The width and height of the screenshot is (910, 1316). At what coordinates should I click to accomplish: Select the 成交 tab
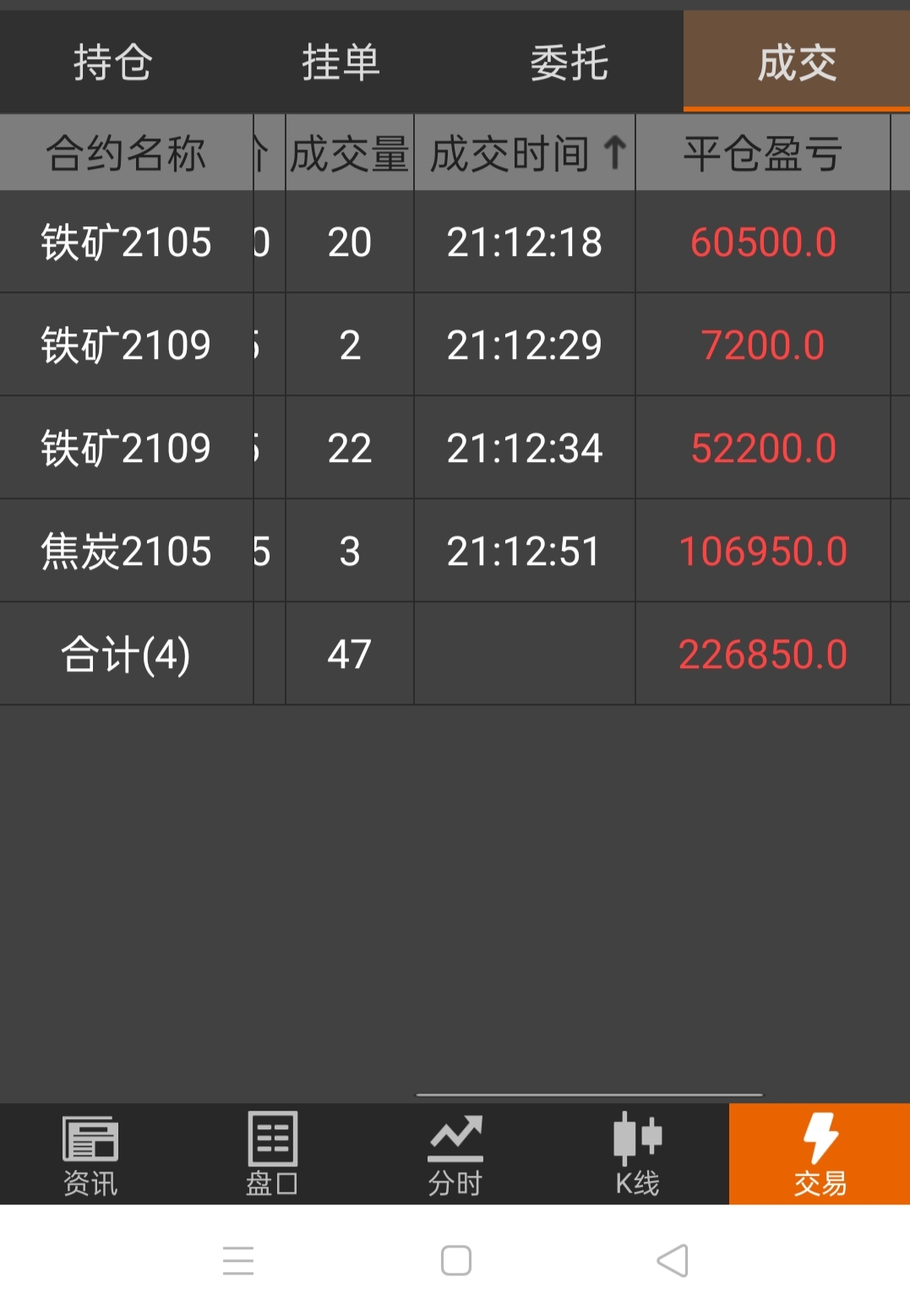click(797, 63)
